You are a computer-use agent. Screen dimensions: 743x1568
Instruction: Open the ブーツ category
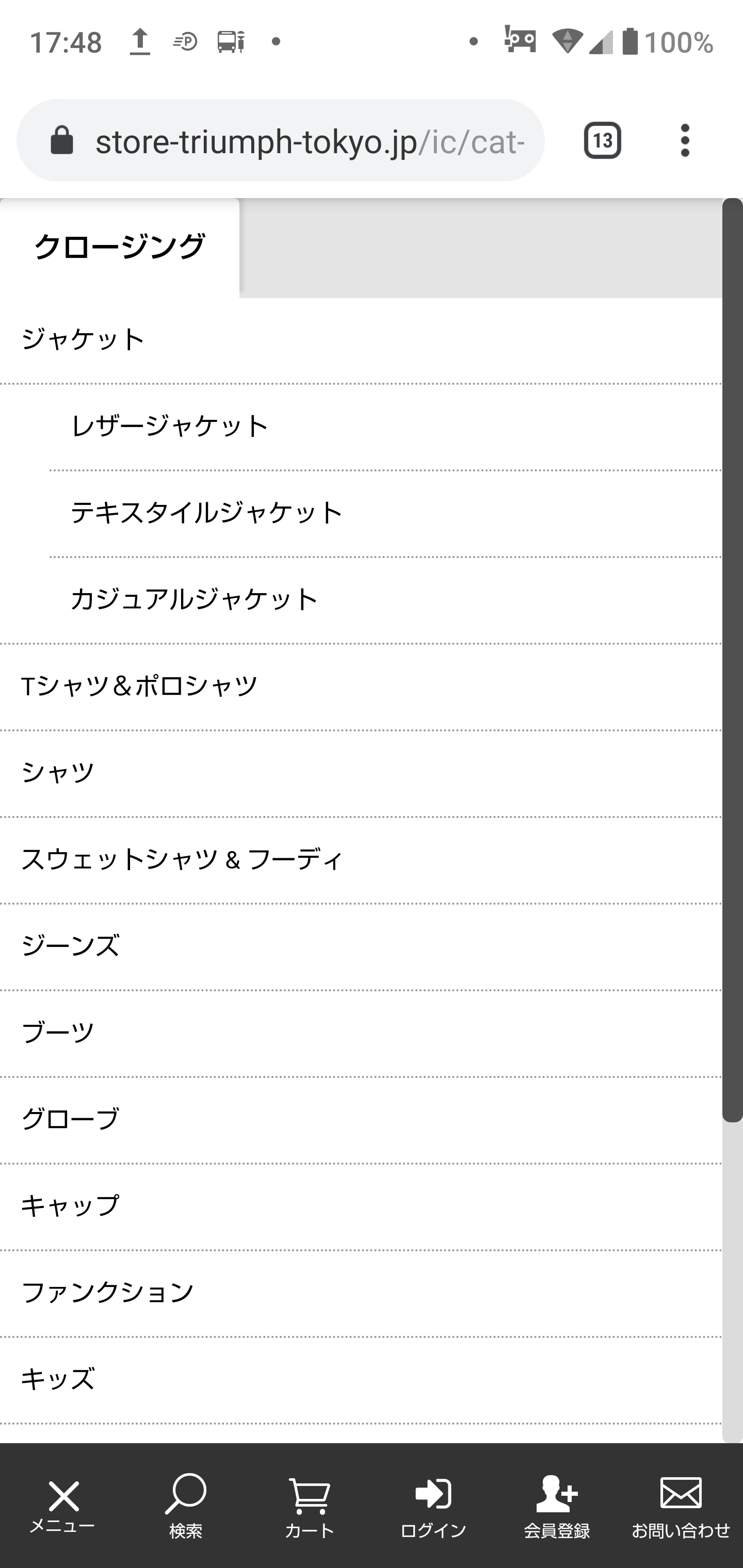[58, 1033]
